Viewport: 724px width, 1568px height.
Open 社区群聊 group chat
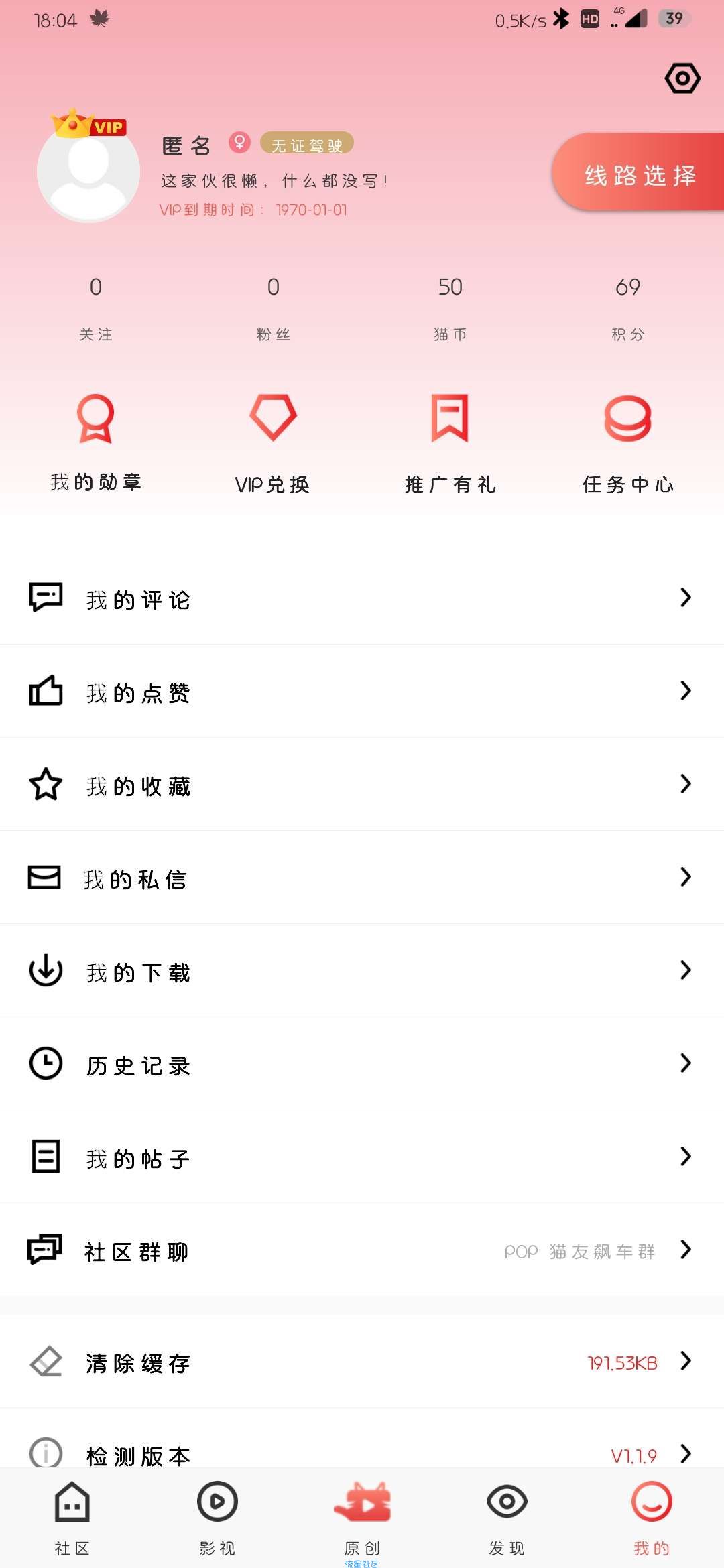[x=362, y=1250]
